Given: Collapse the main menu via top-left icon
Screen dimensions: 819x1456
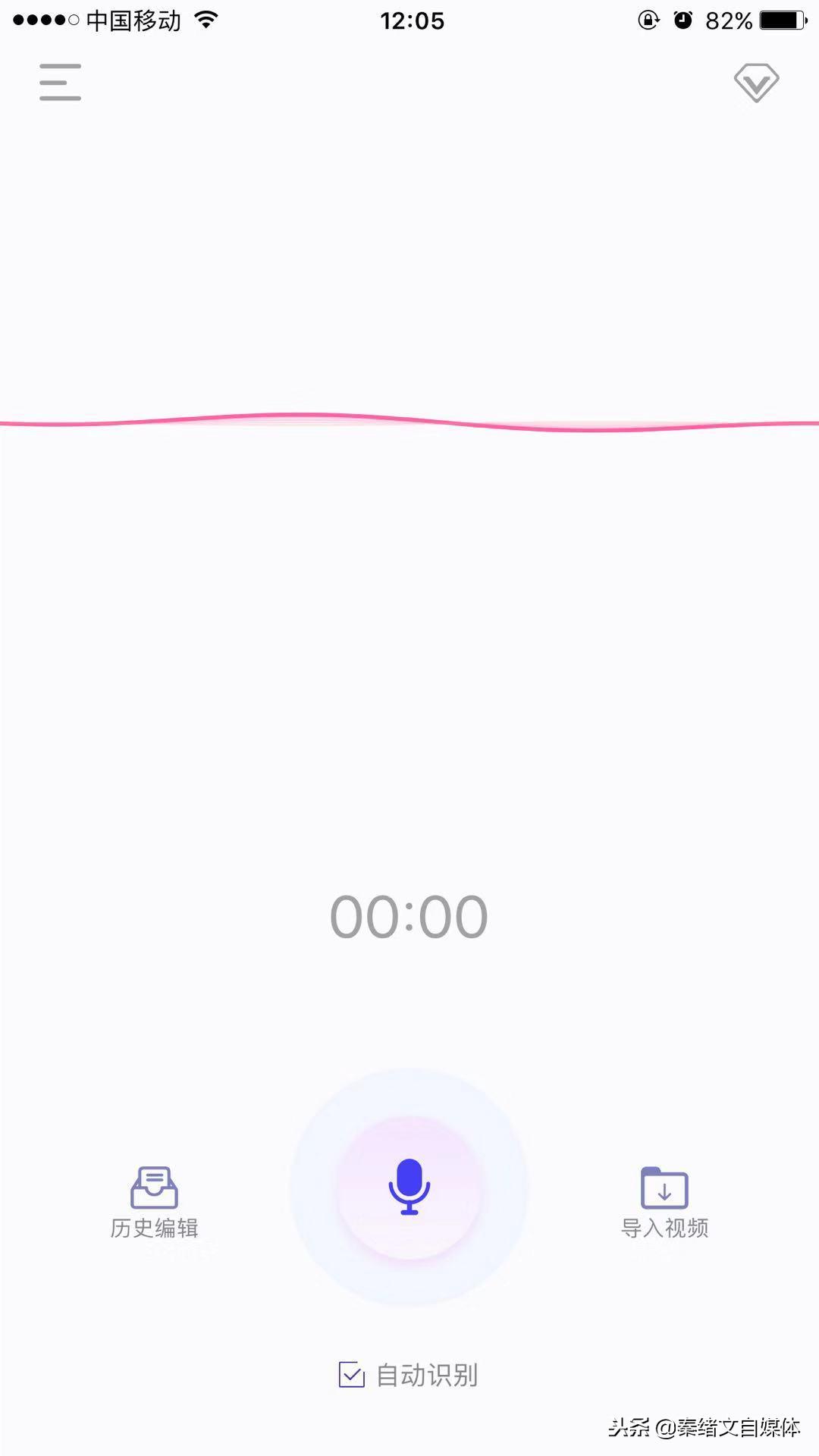Looking at the screenshot, I should [60, 81].
